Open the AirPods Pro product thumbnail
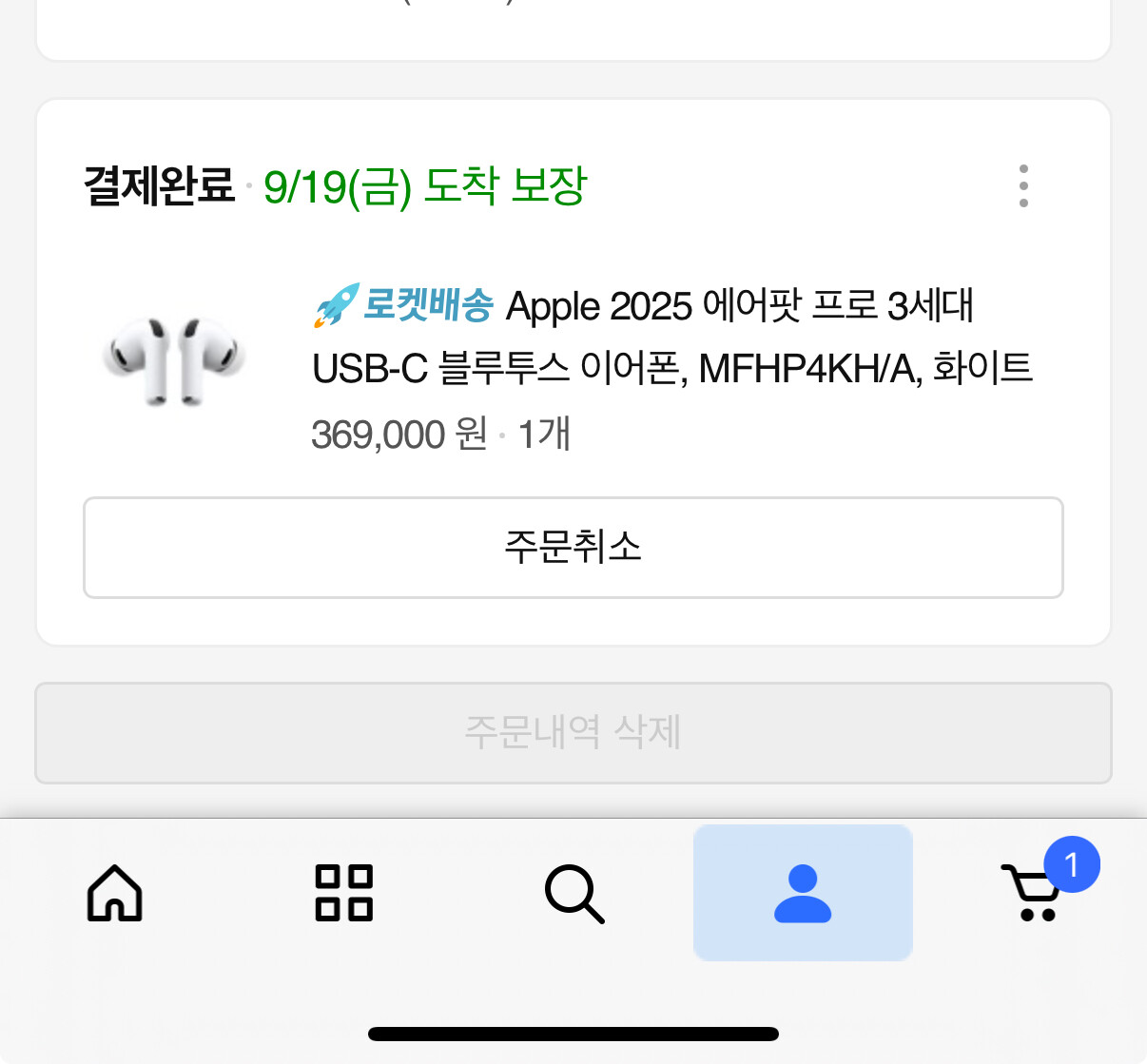 (175, 362)
